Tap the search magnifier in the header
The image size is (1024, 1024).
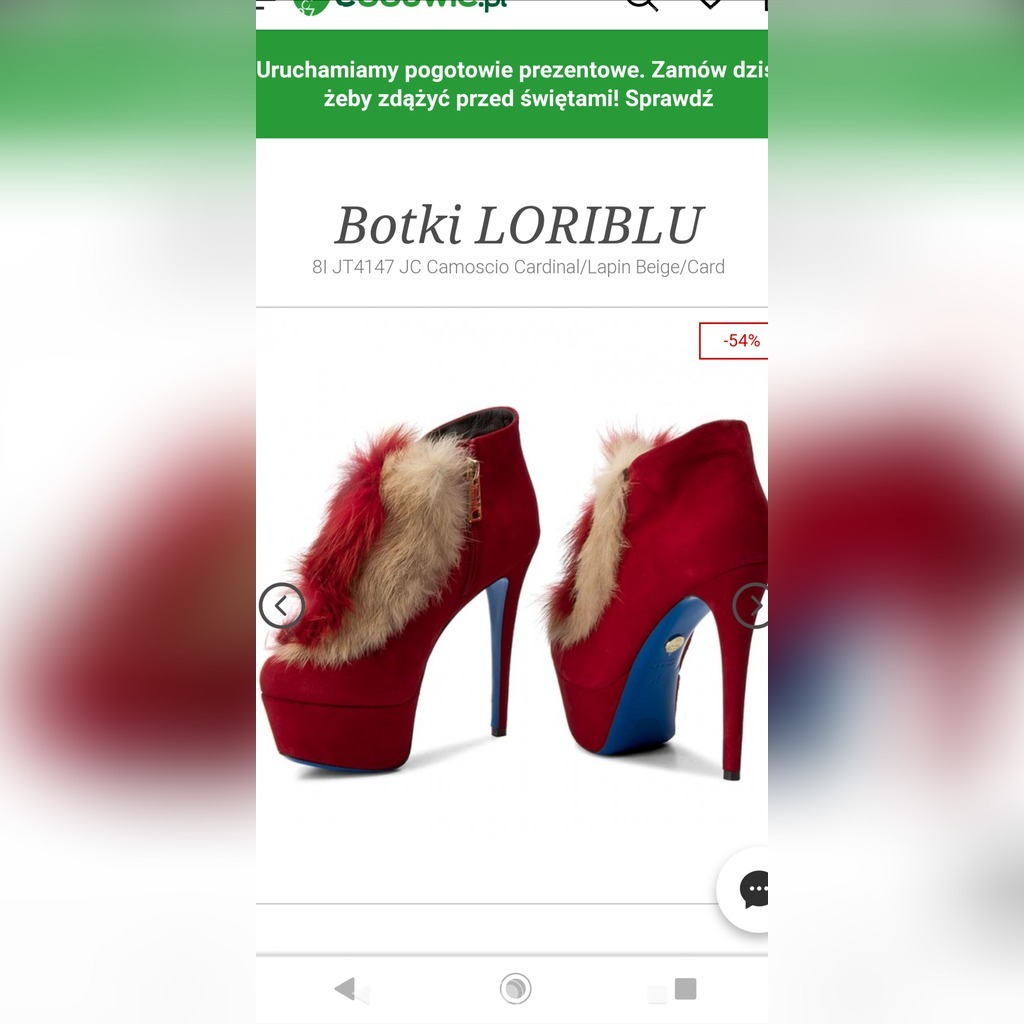pos(642,5)
